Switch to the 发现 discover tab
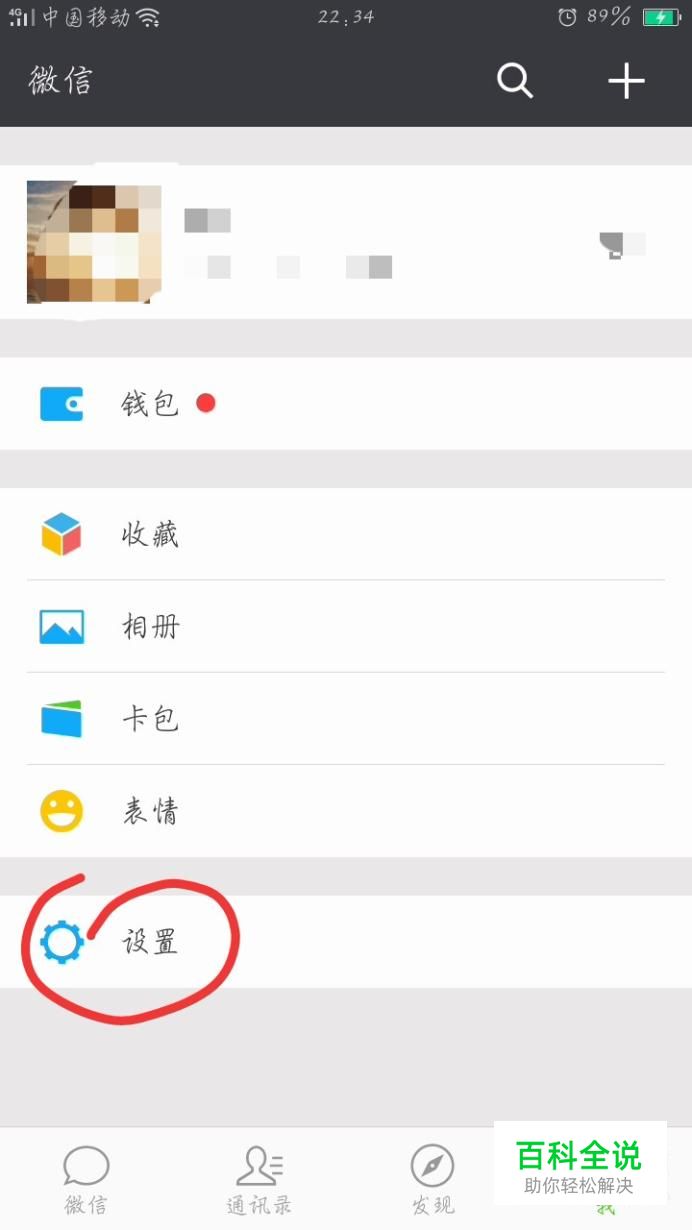This screenshot has width=692, height=1230. pos(432,1180)
